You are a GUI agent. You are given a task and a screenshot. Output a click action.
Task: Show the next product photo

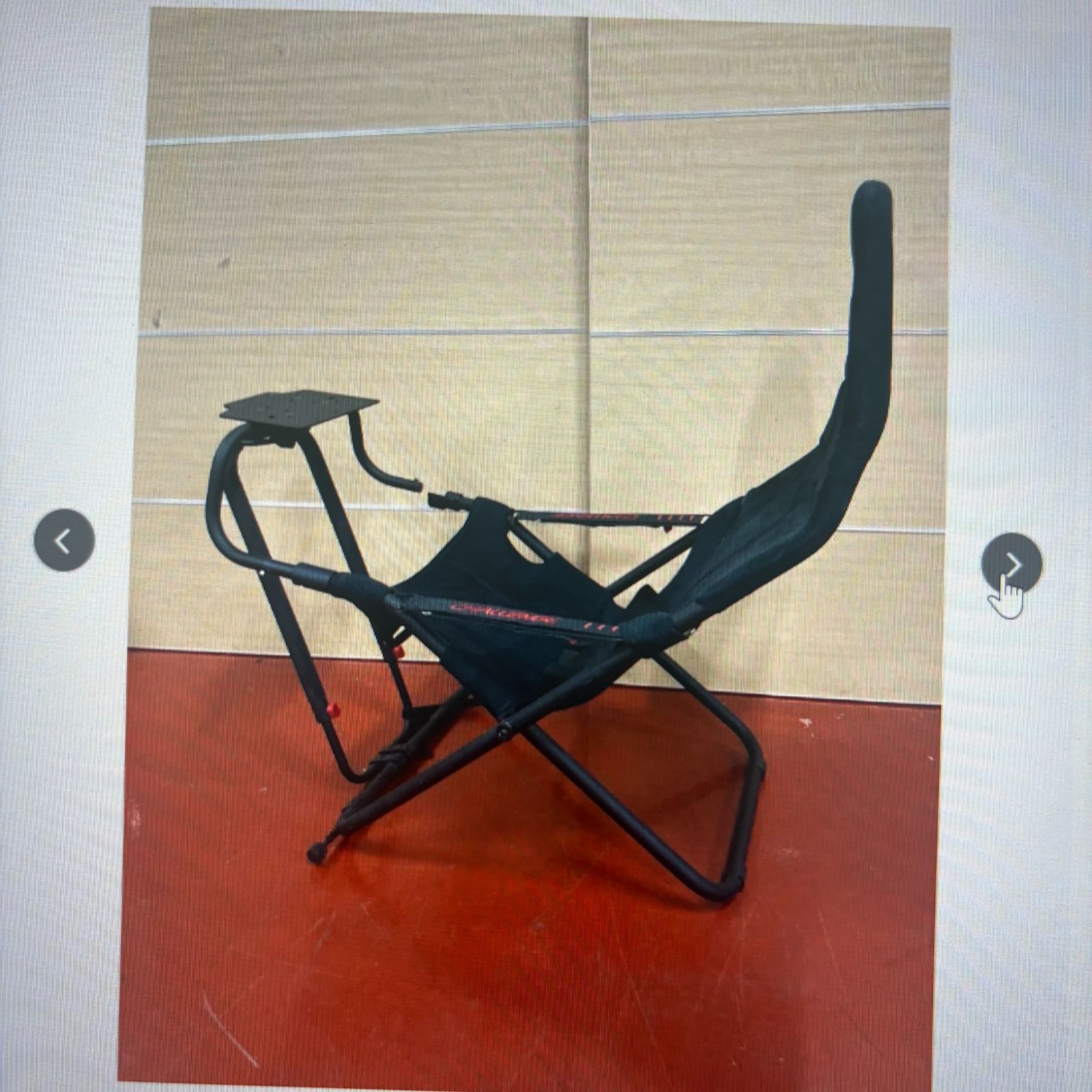pyautogui.click(x=1011, y=563)
